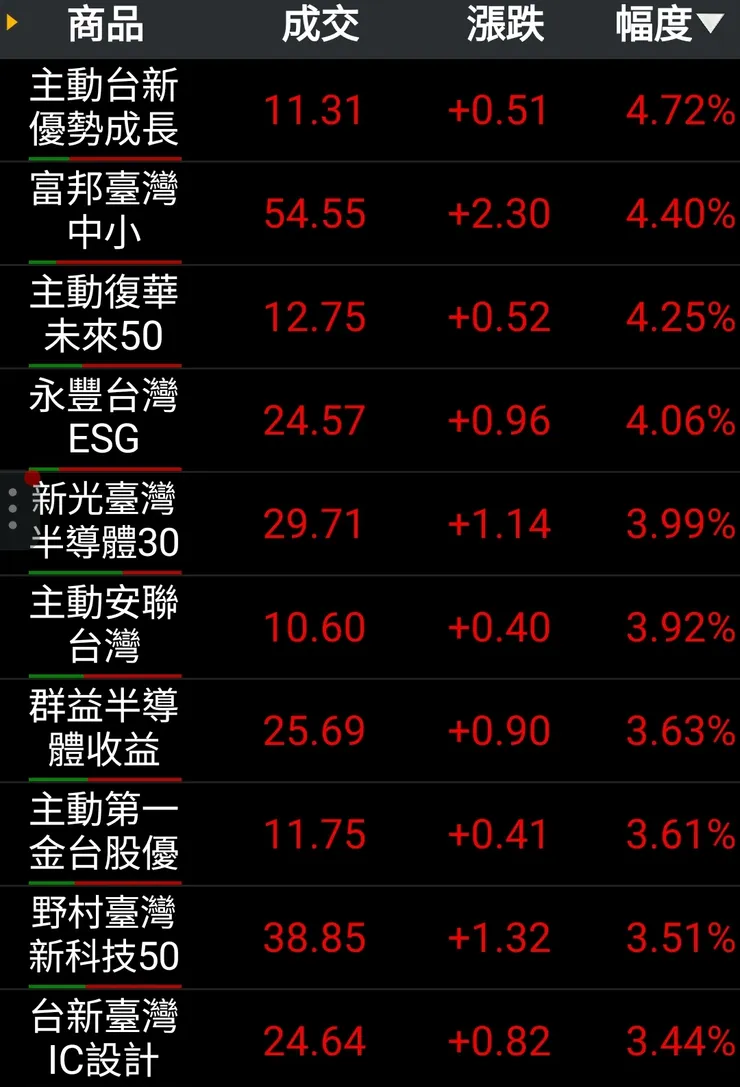Open the three-dot side handle menu
The image size is (740, 1087).
pyautogui.click(x=12, y=508)
